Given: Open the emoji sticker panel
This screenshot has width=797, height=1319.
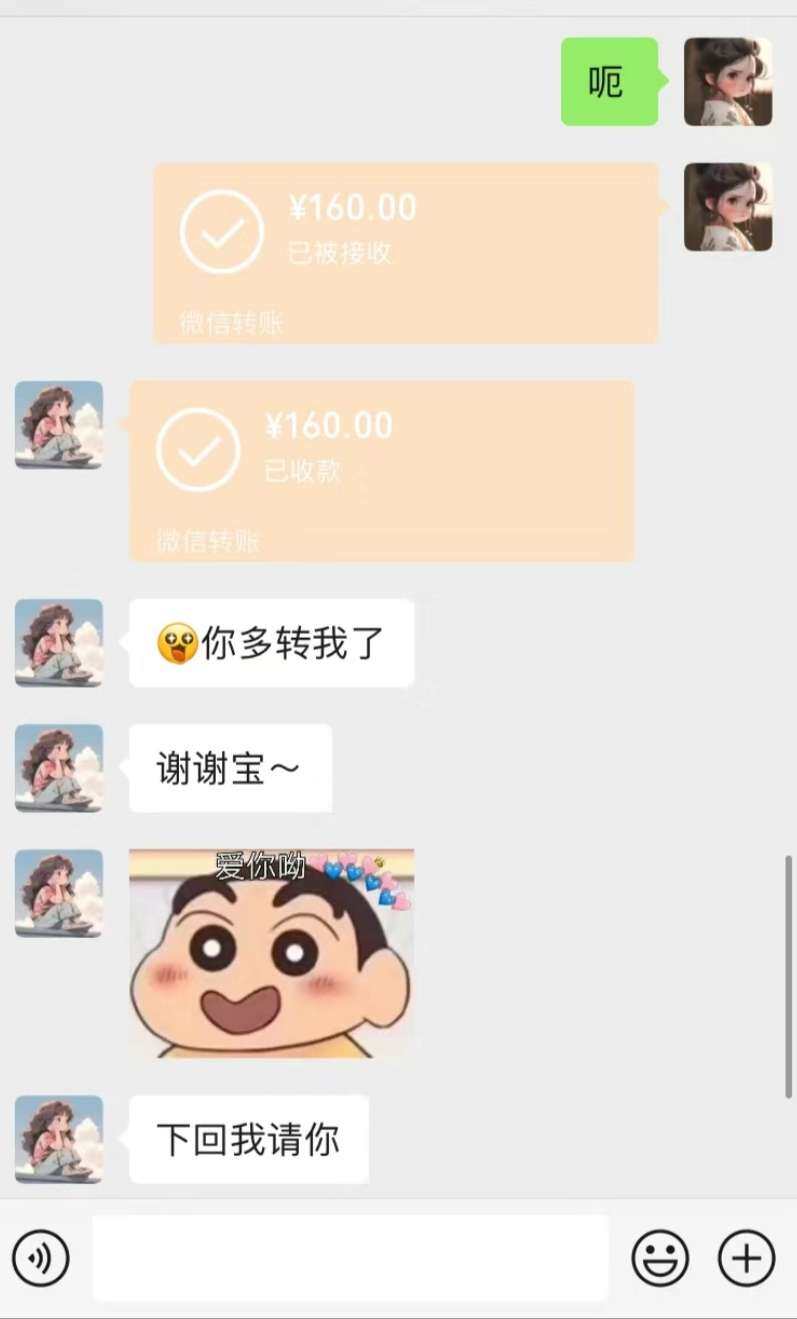Looking at the screenshot, I should click(660, 1257).
